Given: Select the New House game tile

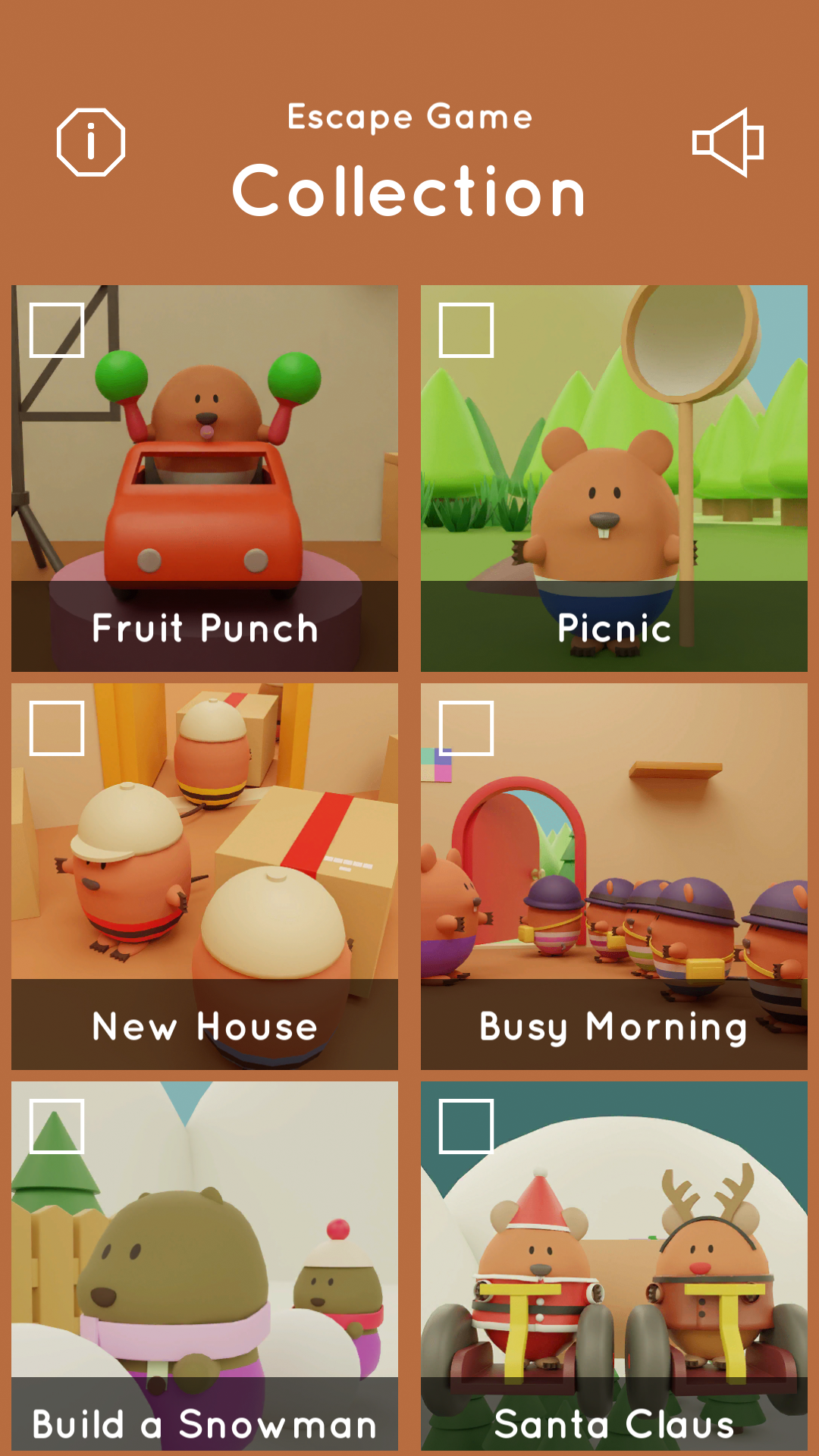Looking at the screenshot, I should pyautogui.click(x=205, y=876).
